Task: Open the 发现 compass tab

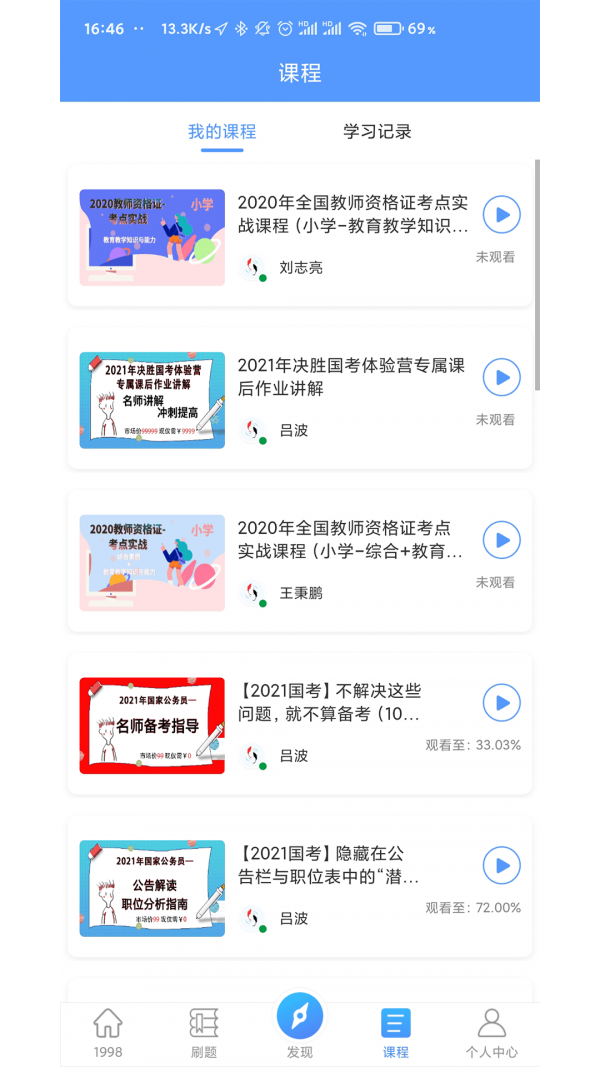Action: (x=300, y=1024)
